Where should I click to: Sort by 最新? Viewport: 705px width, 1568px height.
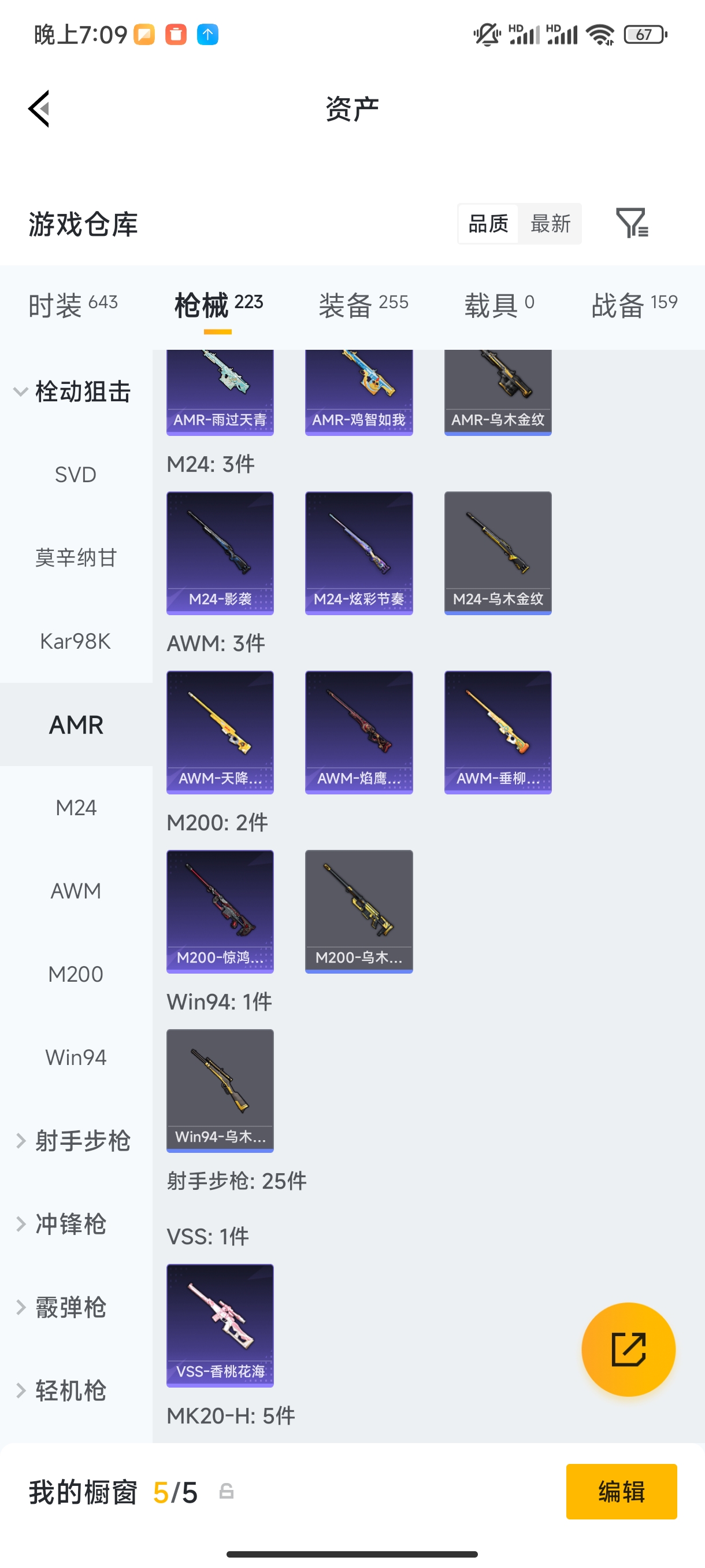pos(550,223)
